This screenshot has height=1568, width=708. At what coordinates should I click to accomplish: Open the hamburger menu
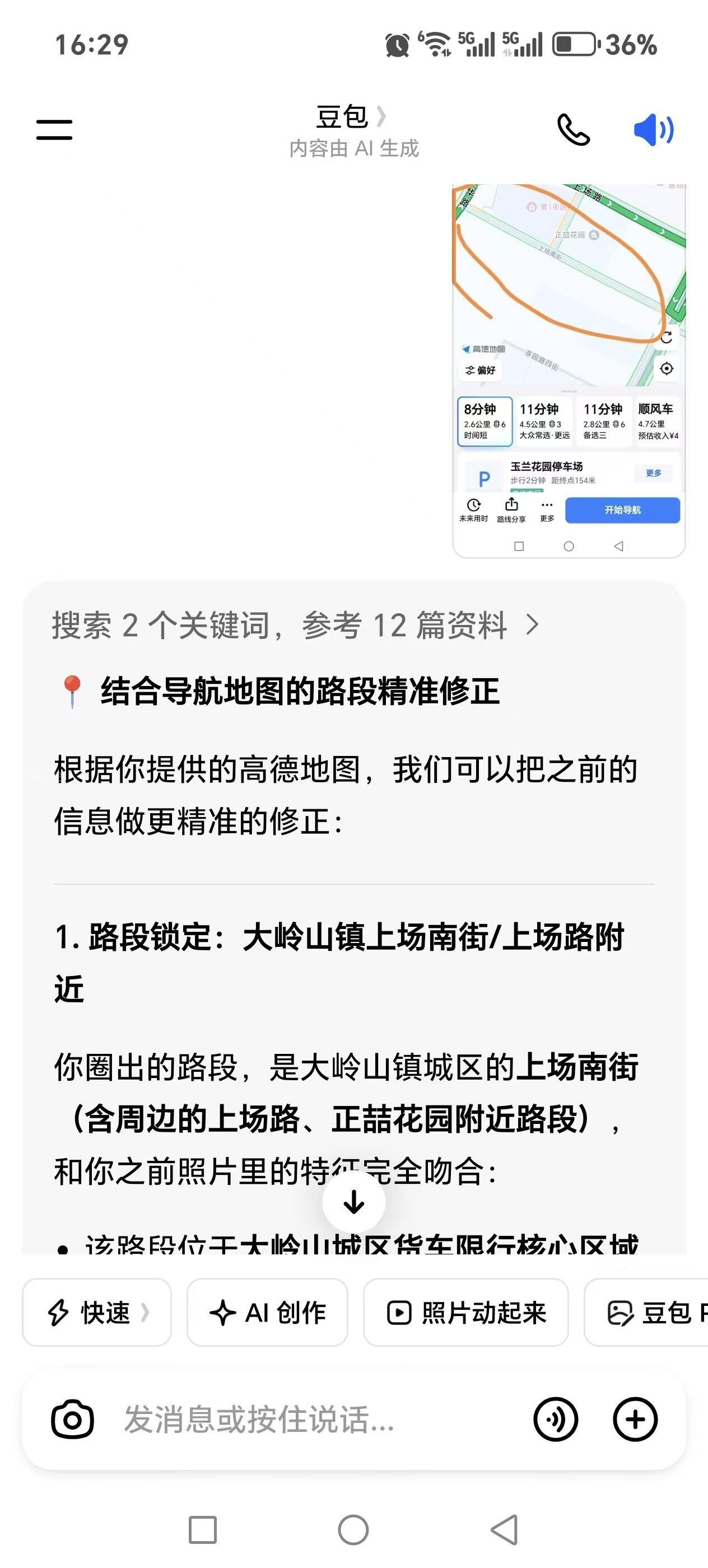[x=54, y=130]
